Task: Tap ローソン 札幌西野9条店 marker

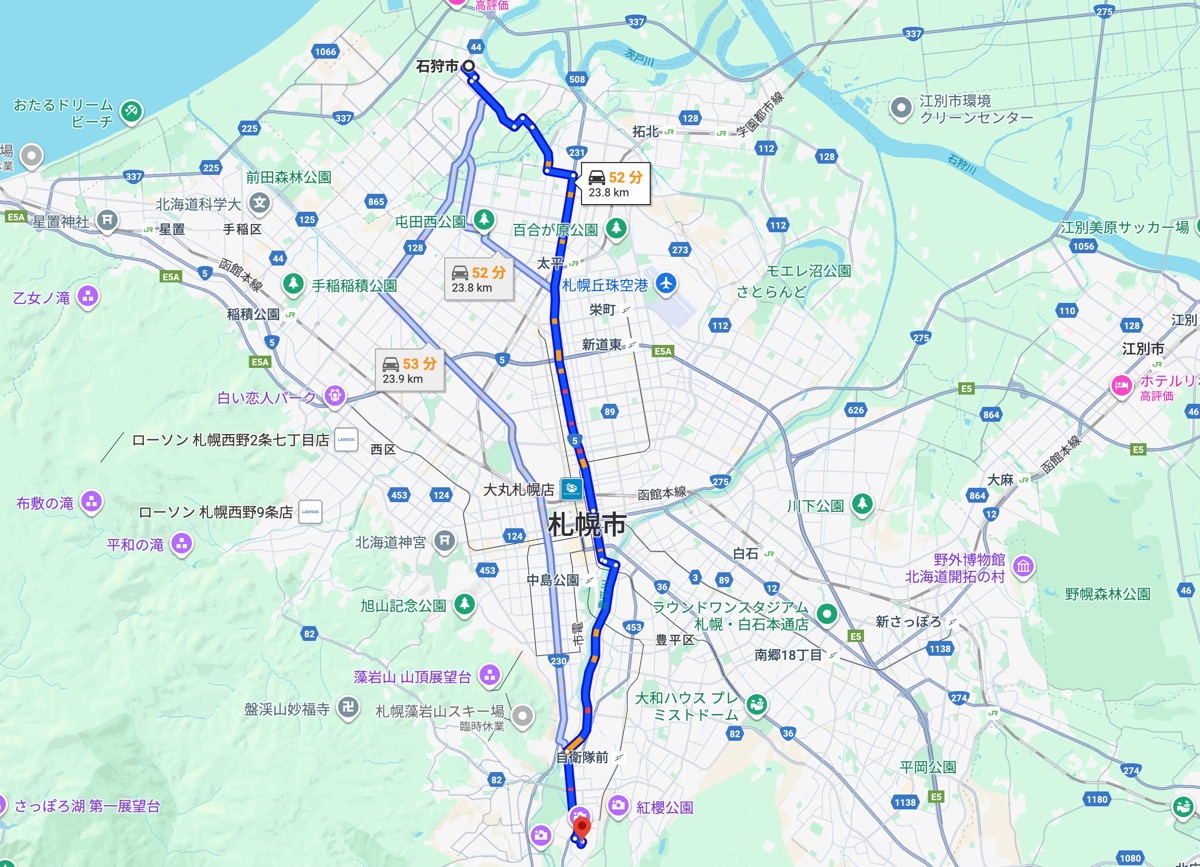Action: tap(310, 512)
